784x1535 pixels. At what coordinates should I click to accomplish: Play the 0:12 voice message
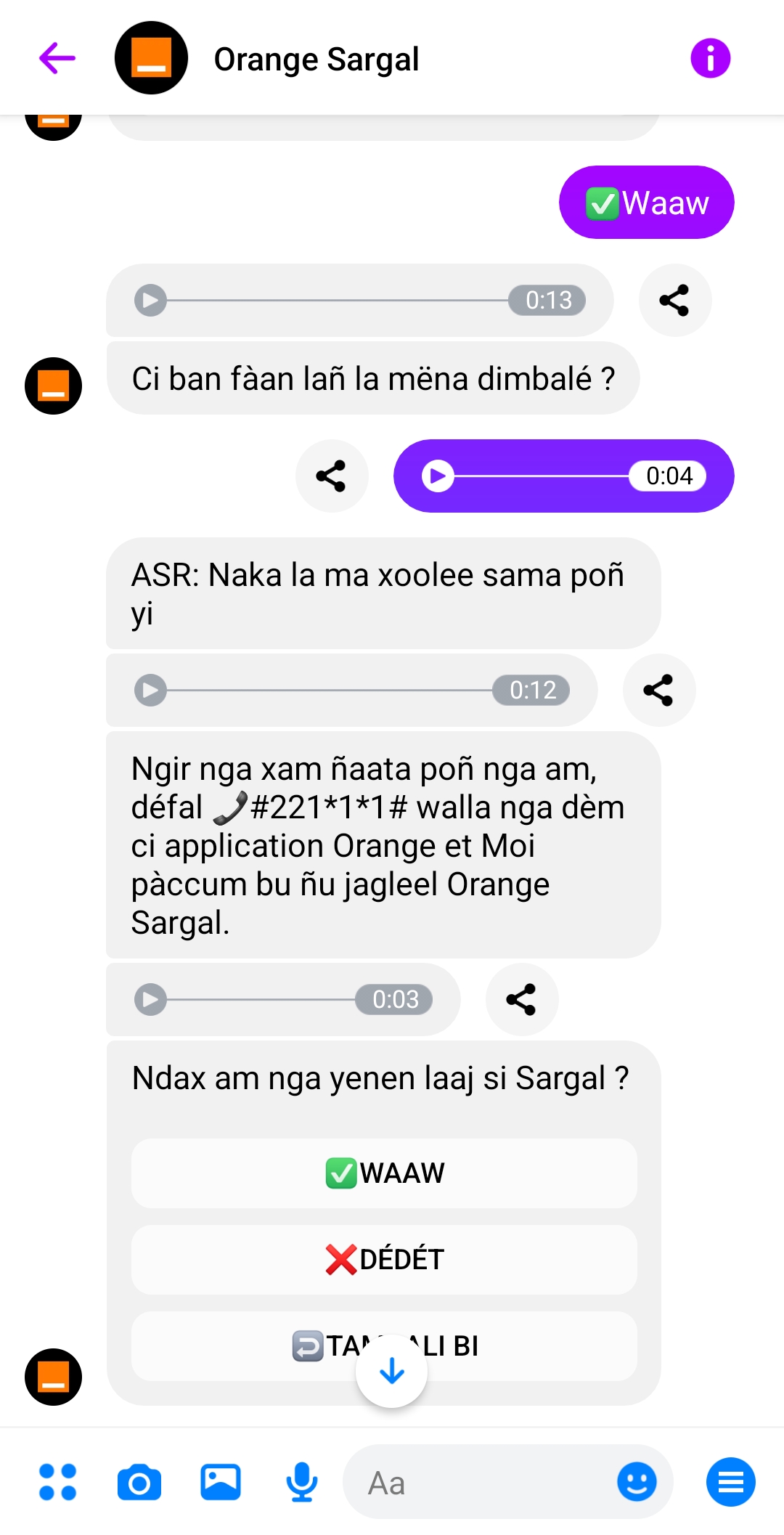(x=150, y=690)
